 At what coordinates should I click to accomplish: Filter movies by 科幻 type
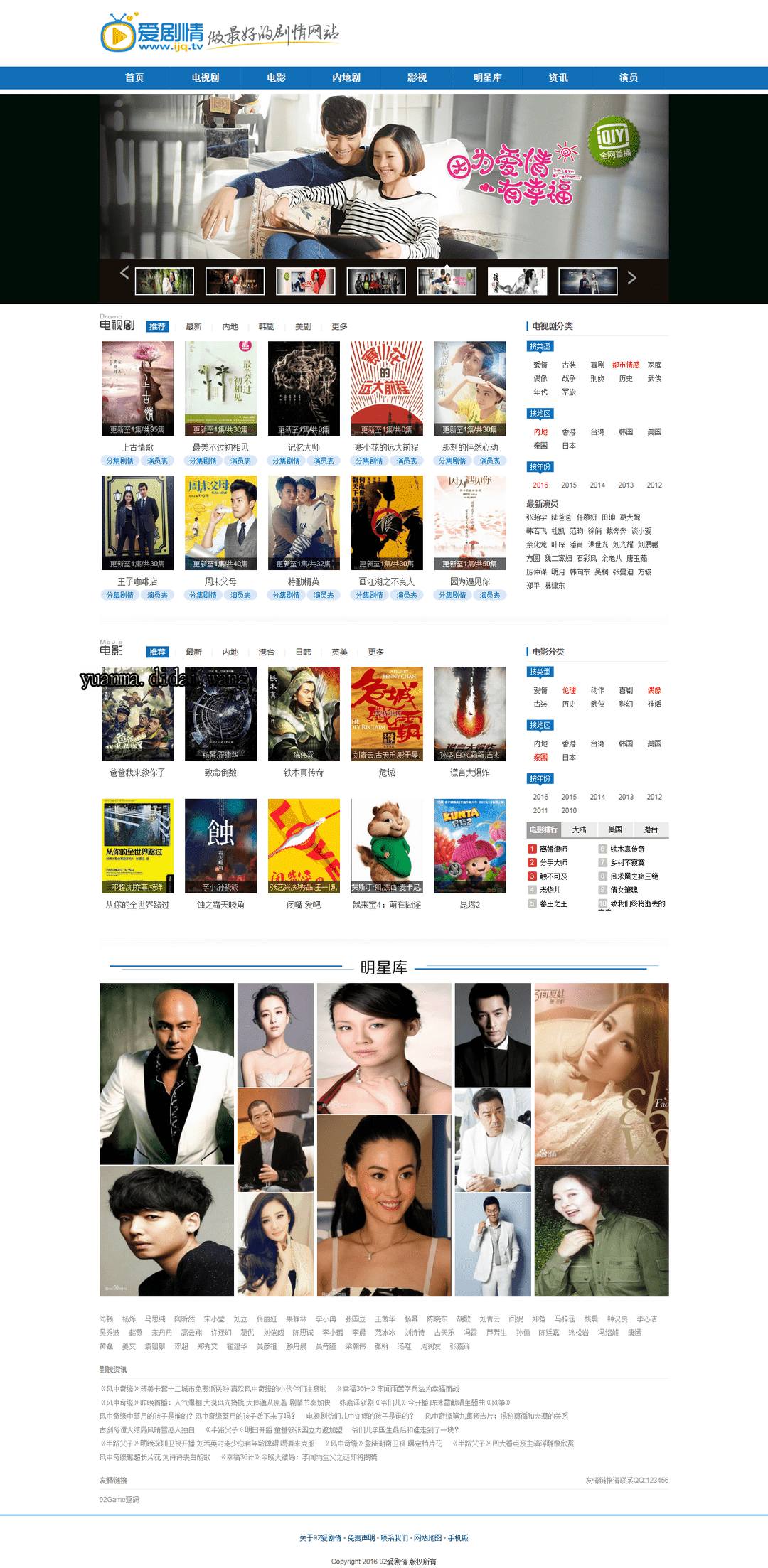click(x=626, y=704)
